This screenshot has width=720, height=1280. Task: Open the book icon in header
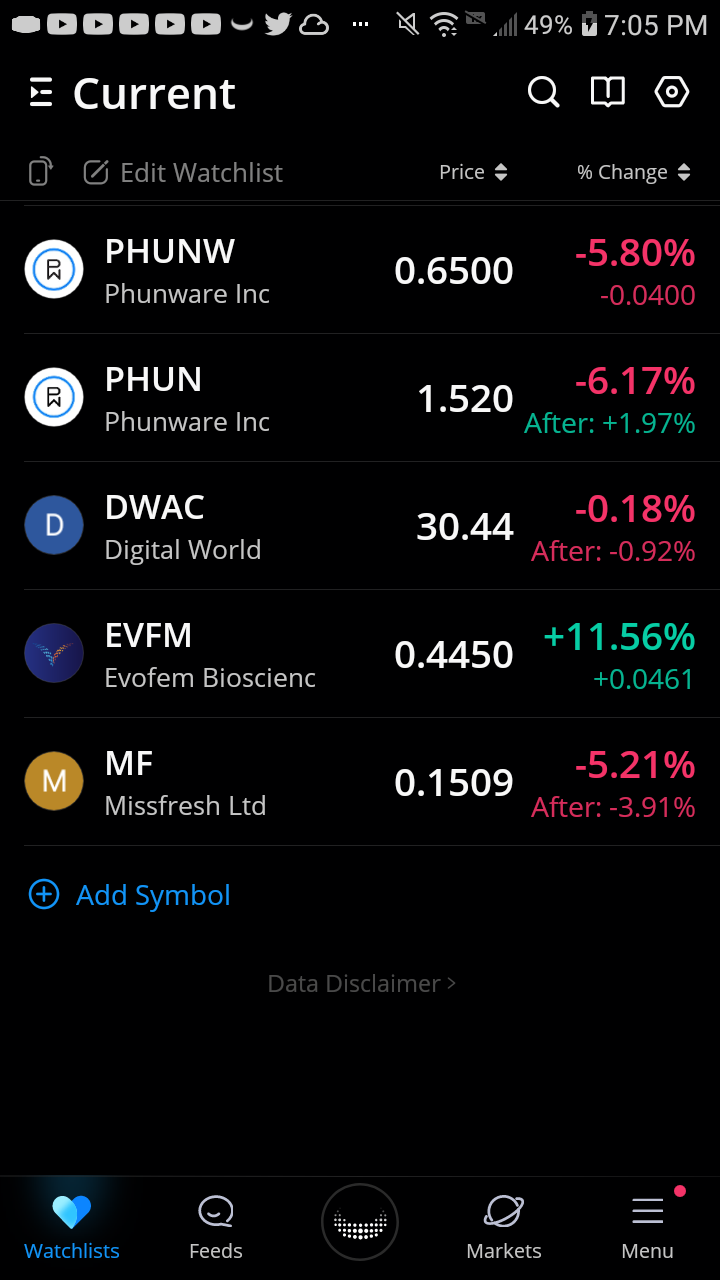[608, 93]
